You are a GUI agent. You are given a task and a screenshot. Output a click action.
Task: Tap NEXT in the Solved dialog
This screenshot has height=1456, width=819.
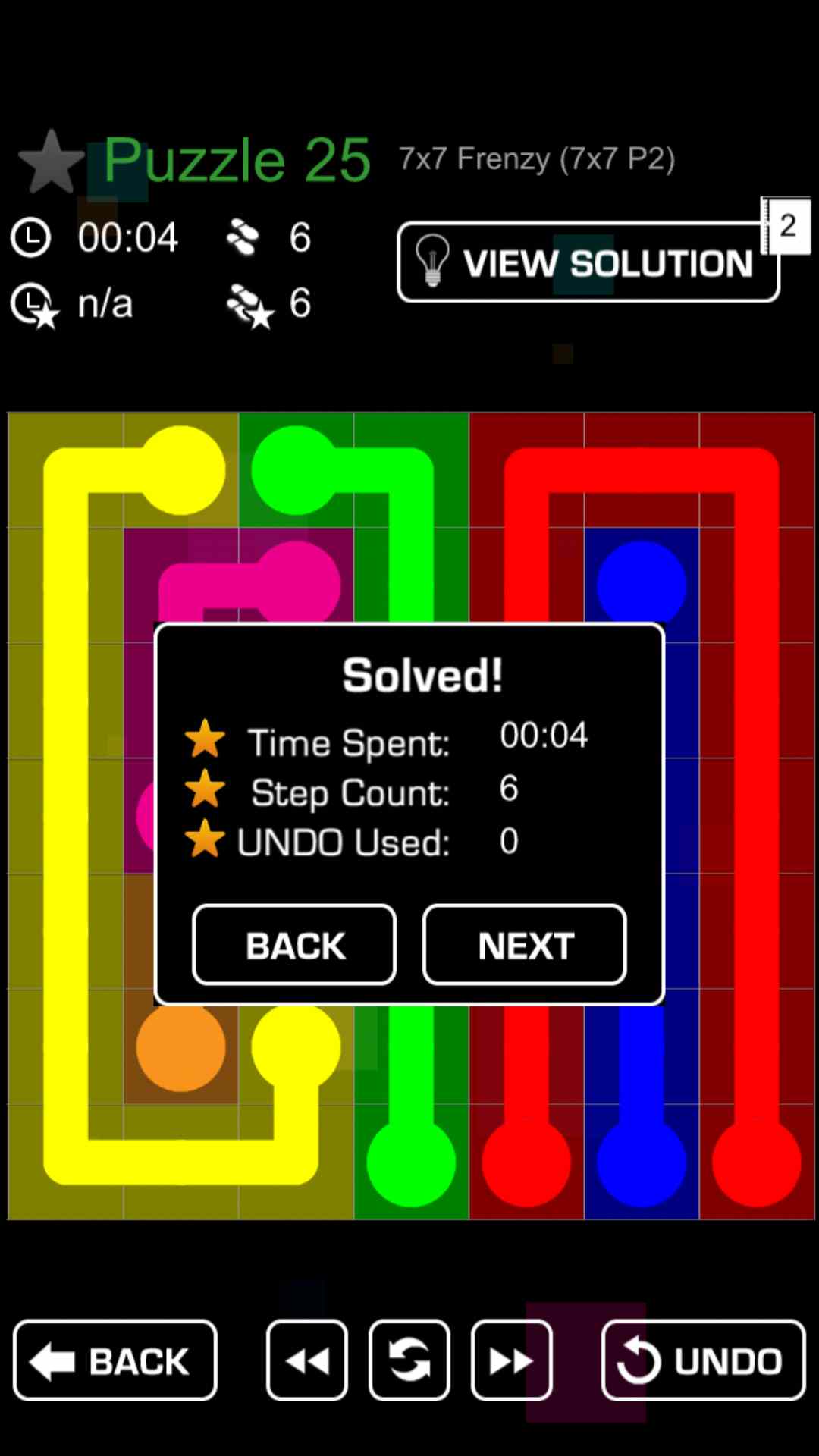(525, 945)
